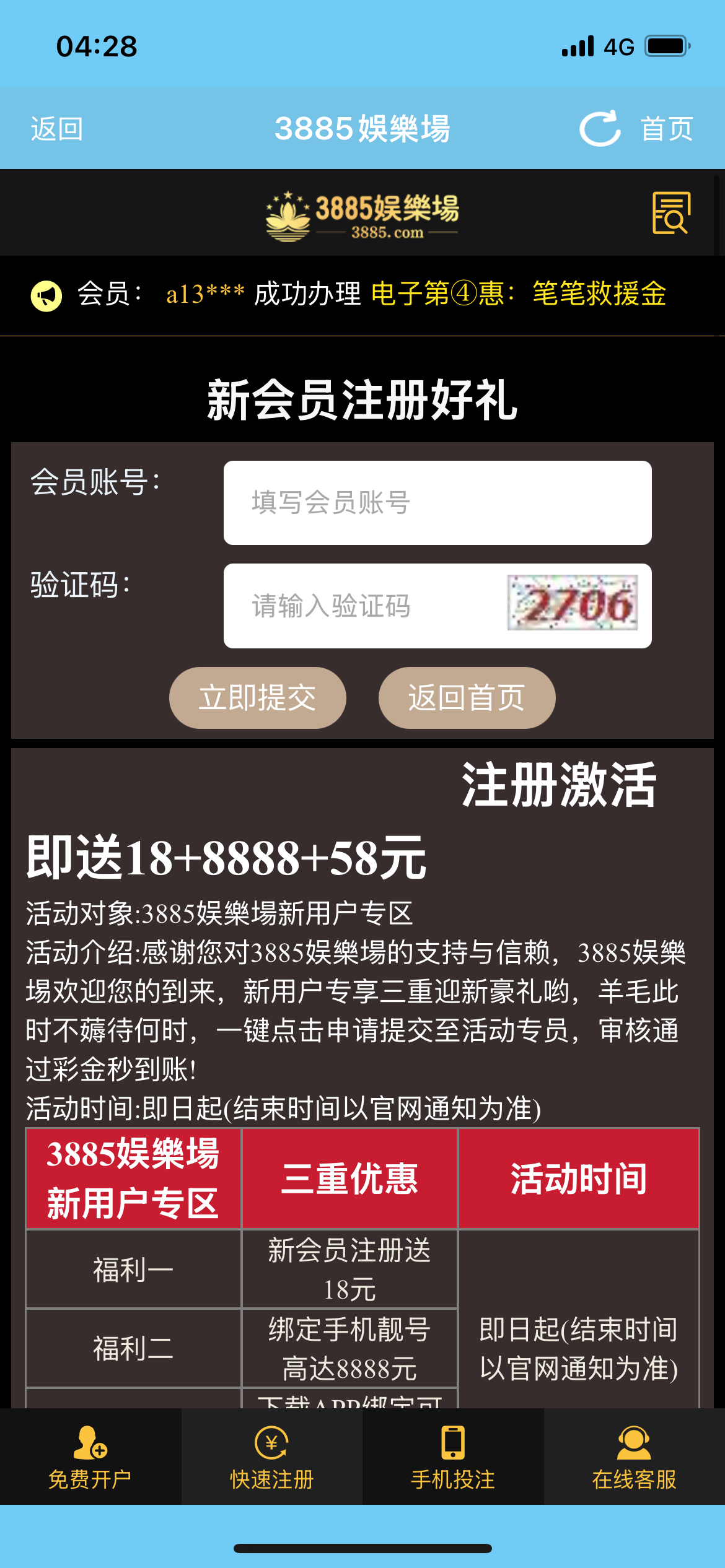The image size is (725, 1568).
Task: Open the search document icon
Action: [671, 213]
